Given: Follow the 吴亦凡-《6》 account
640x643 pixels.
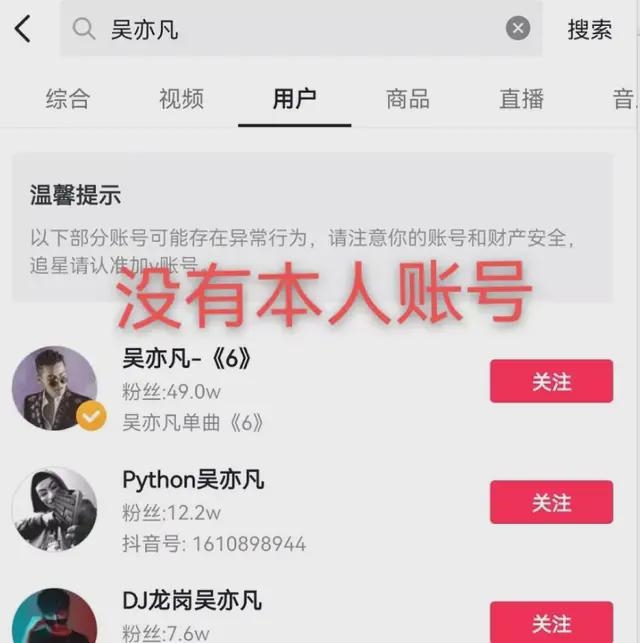Looking at the screenshot, I should click(551, 381).
